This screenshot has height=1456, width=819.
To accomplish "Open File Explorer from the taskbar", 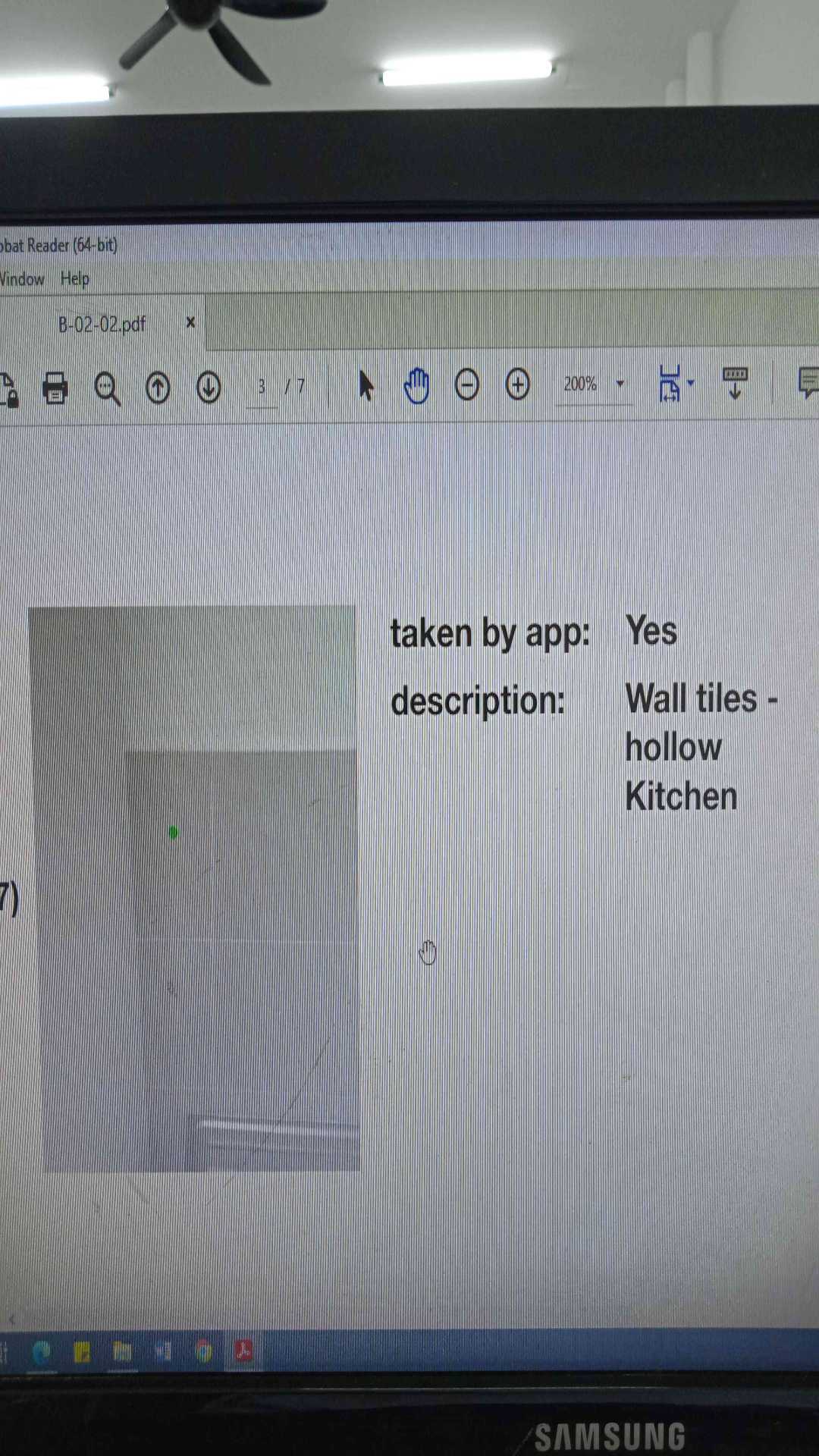I will (x=122, y=1351).
